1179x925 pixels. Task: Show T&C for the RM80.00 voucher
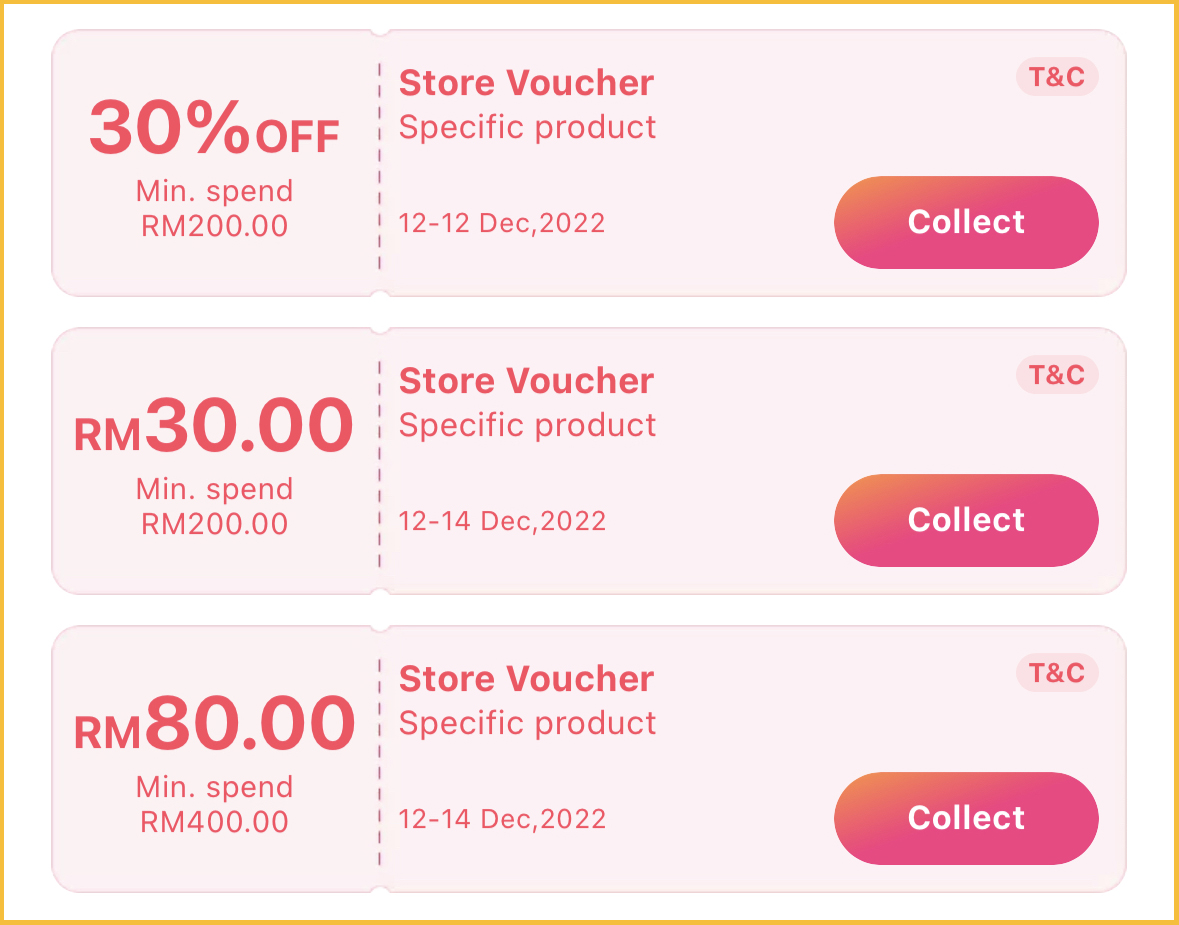pos(1056,673)
